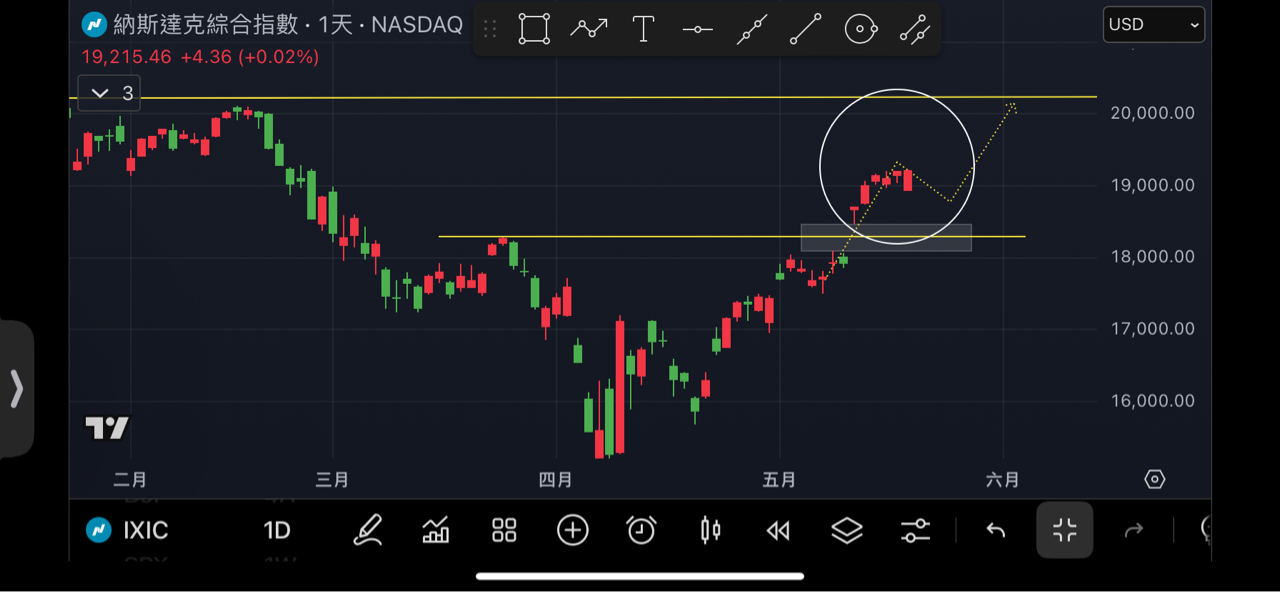Open chart settings below the price scale

click(1155, 480)
